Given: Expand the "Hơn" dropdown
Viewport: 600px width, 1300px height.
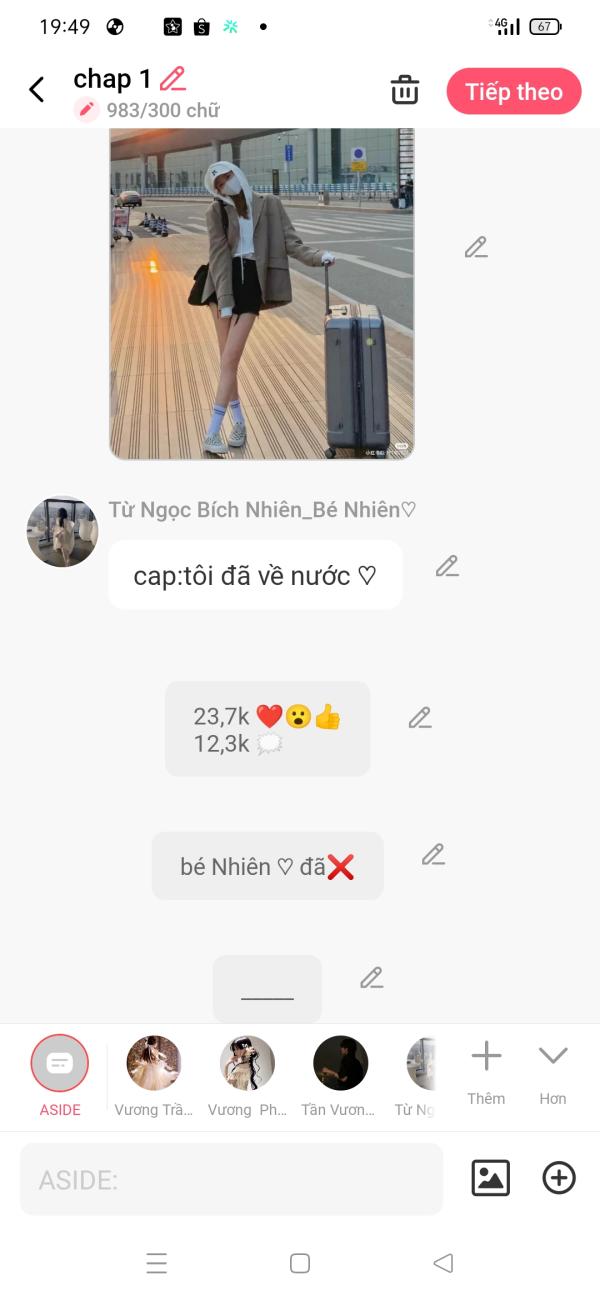Looking at the screenshot, I should coord(553,1072).
